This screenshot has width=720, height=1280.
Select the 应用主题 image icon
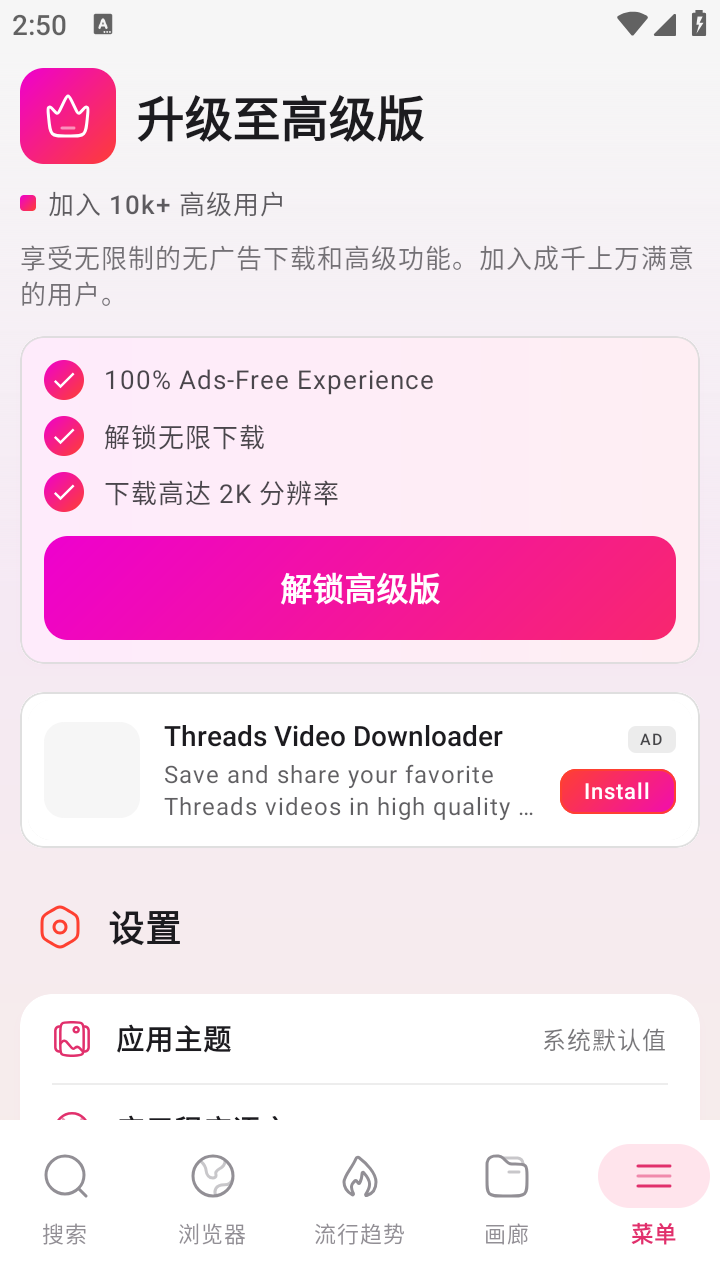click(71, 1040)
